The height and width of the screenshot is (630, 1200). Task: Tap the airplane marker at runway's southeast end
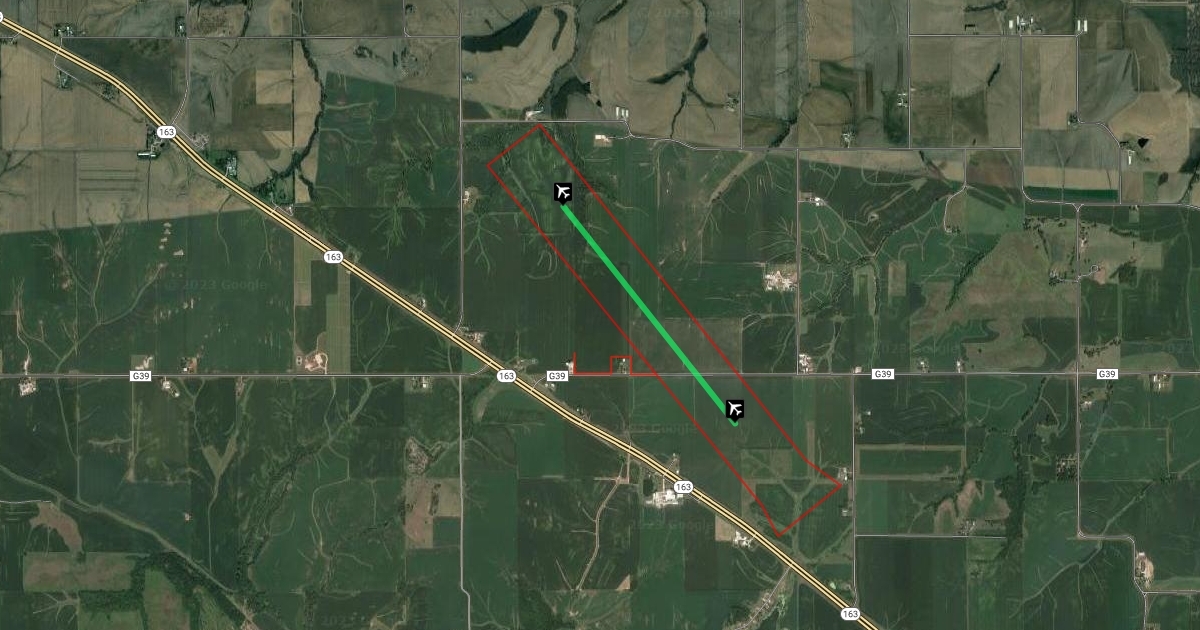tap(735, 408)
